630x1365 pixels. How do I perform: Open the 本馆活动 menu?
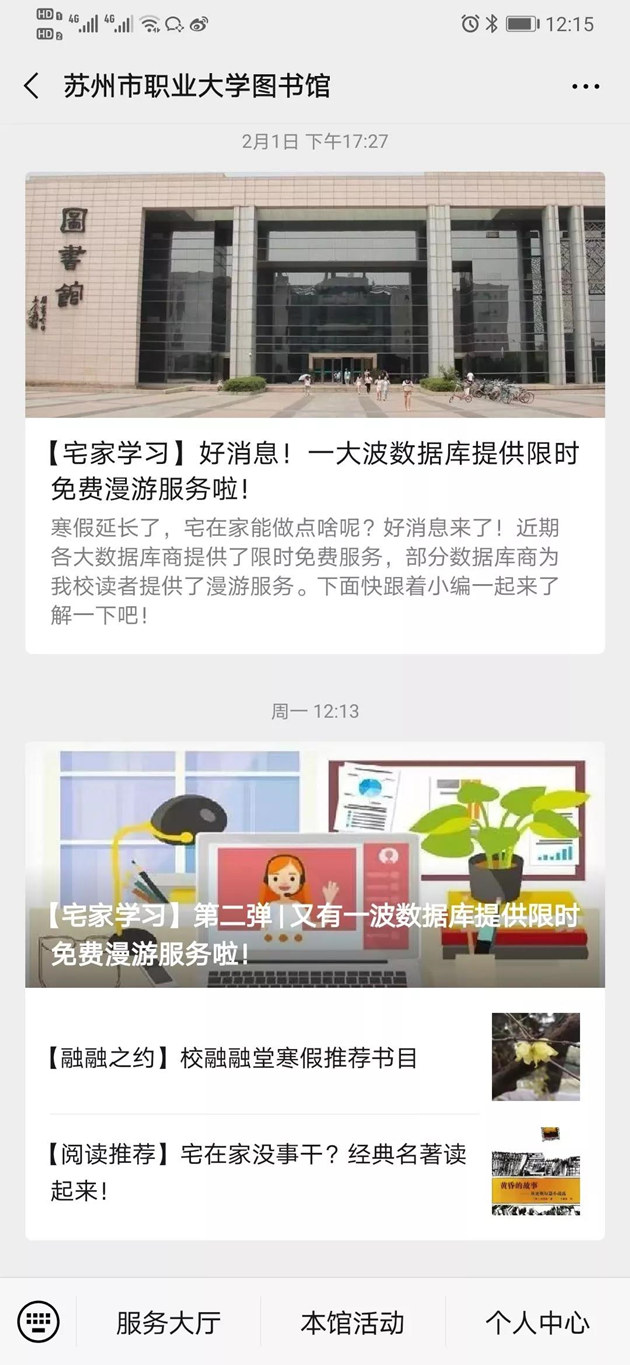point(352,1322)
